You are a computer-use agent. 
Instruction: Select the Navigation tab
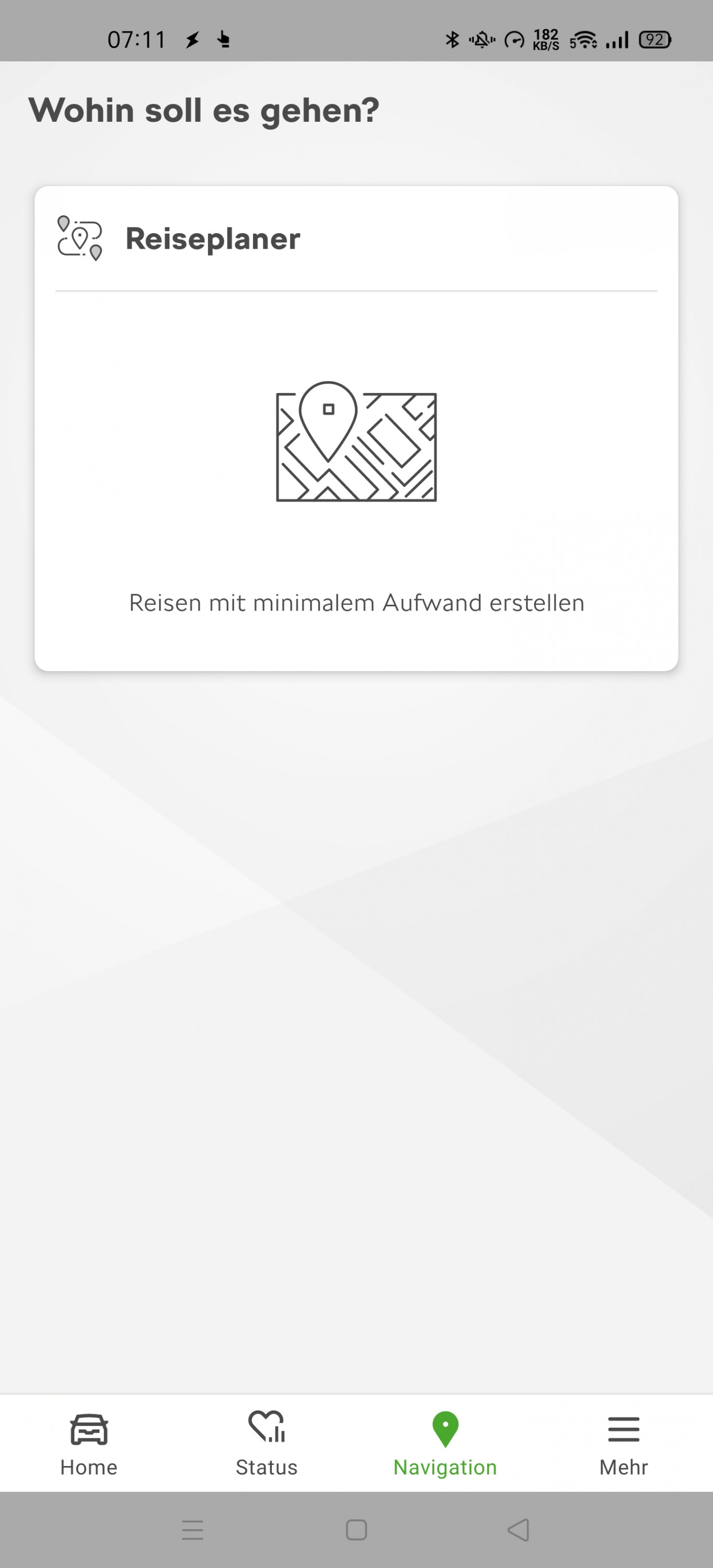click(445, 1444)
